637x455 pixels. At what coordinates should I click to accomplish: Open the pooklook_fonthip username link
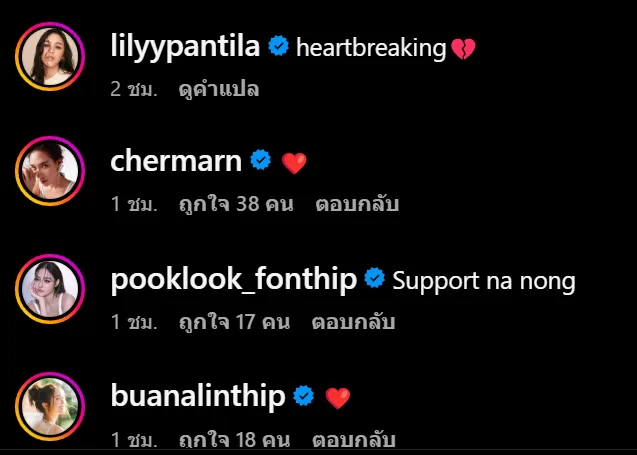click(233, 279)
